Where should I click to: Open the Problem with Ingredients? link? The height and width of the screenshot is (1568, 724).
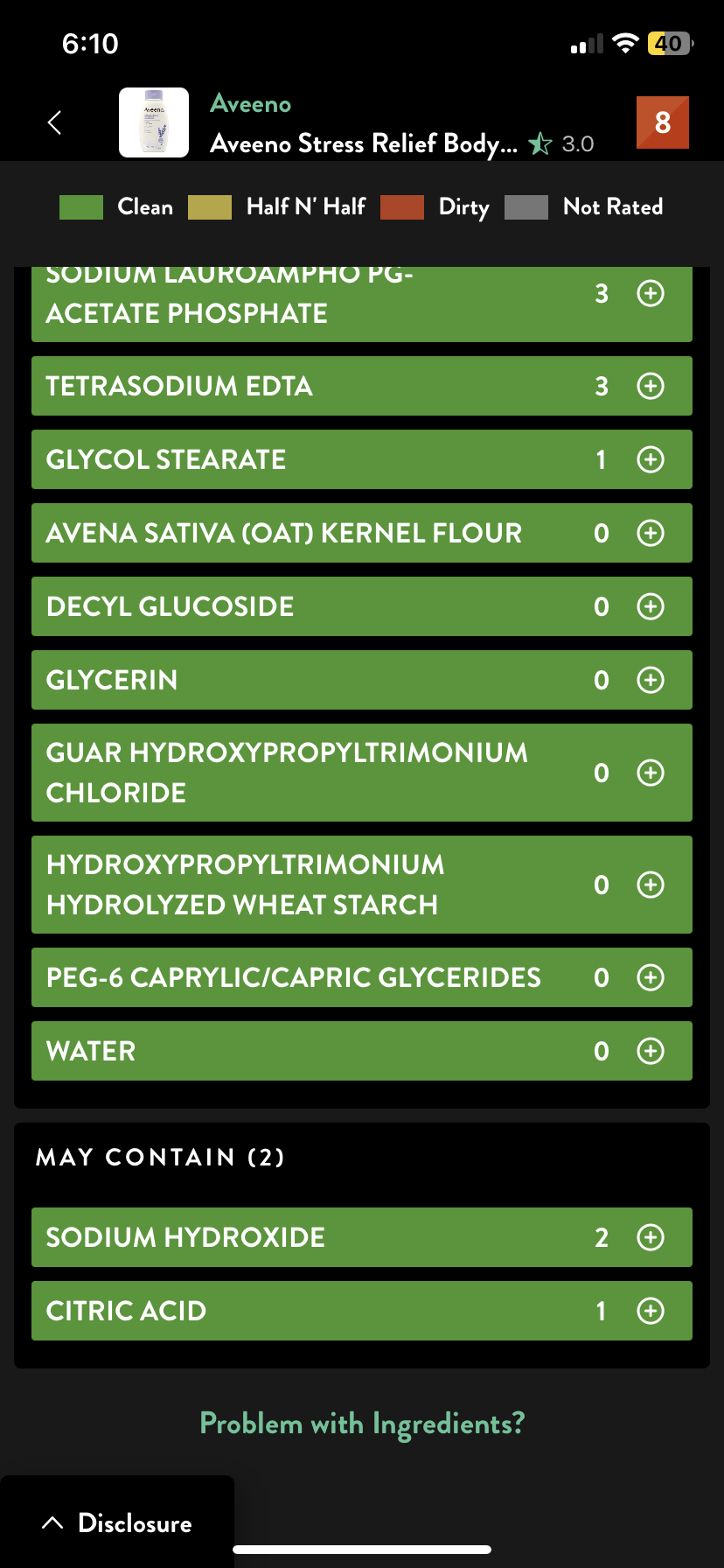(362, 1424)
